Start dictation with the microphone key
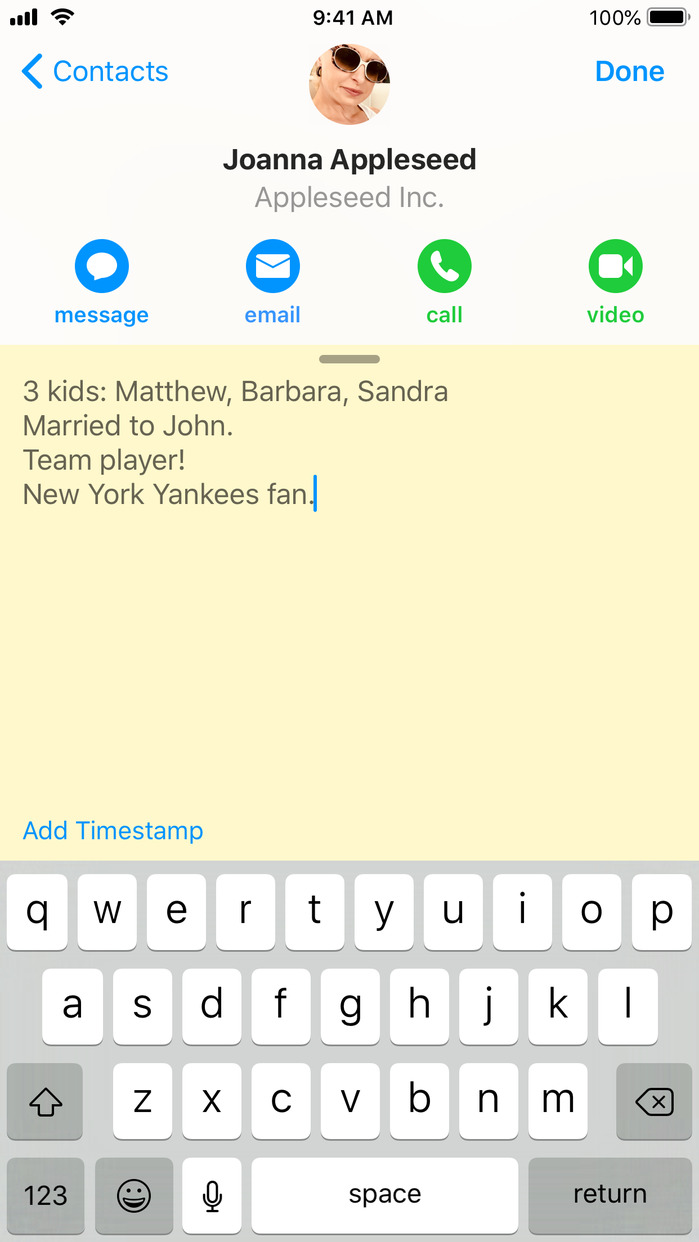The image size is (699, 1242). [212, 1195]
